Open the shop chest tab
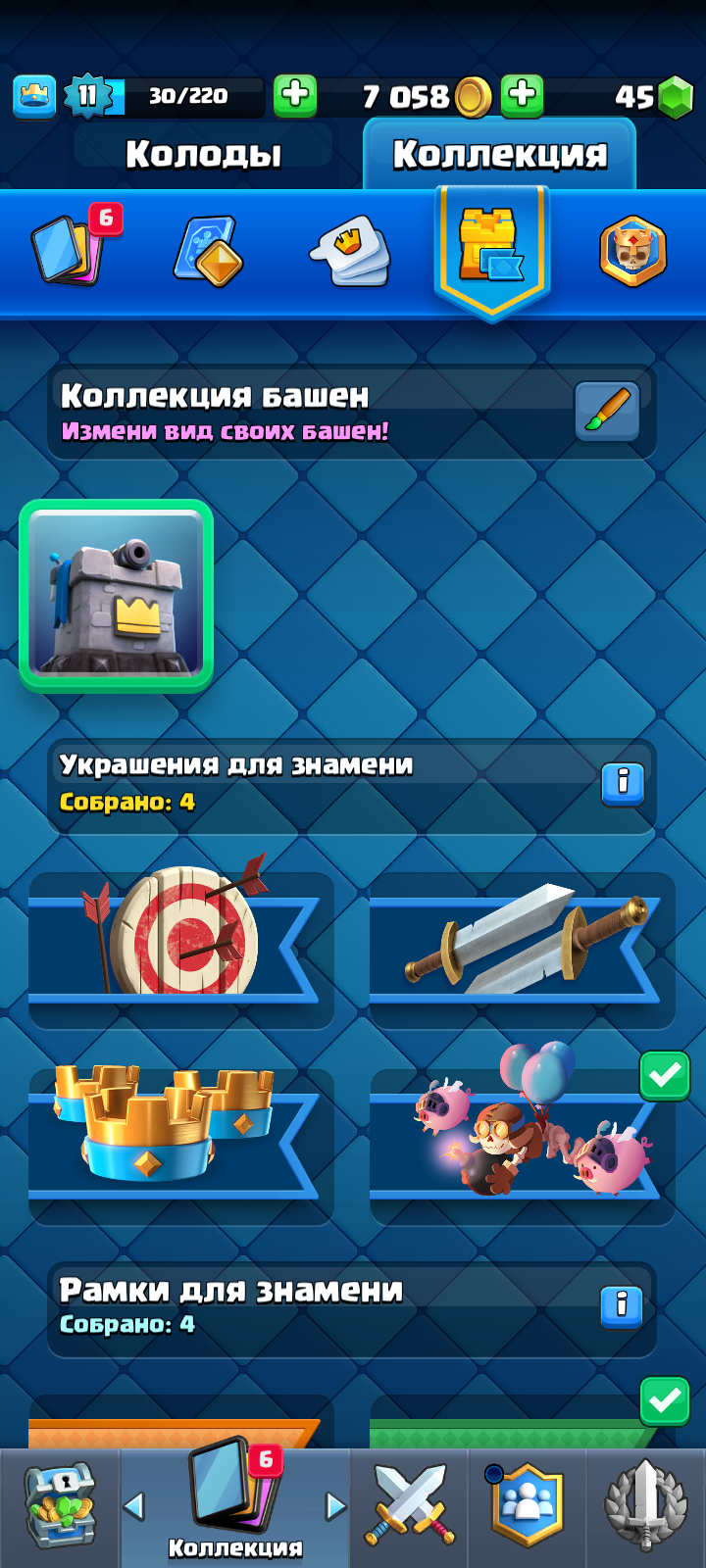This screenshot has width=706, height=1568. [x=59, y=1506]
